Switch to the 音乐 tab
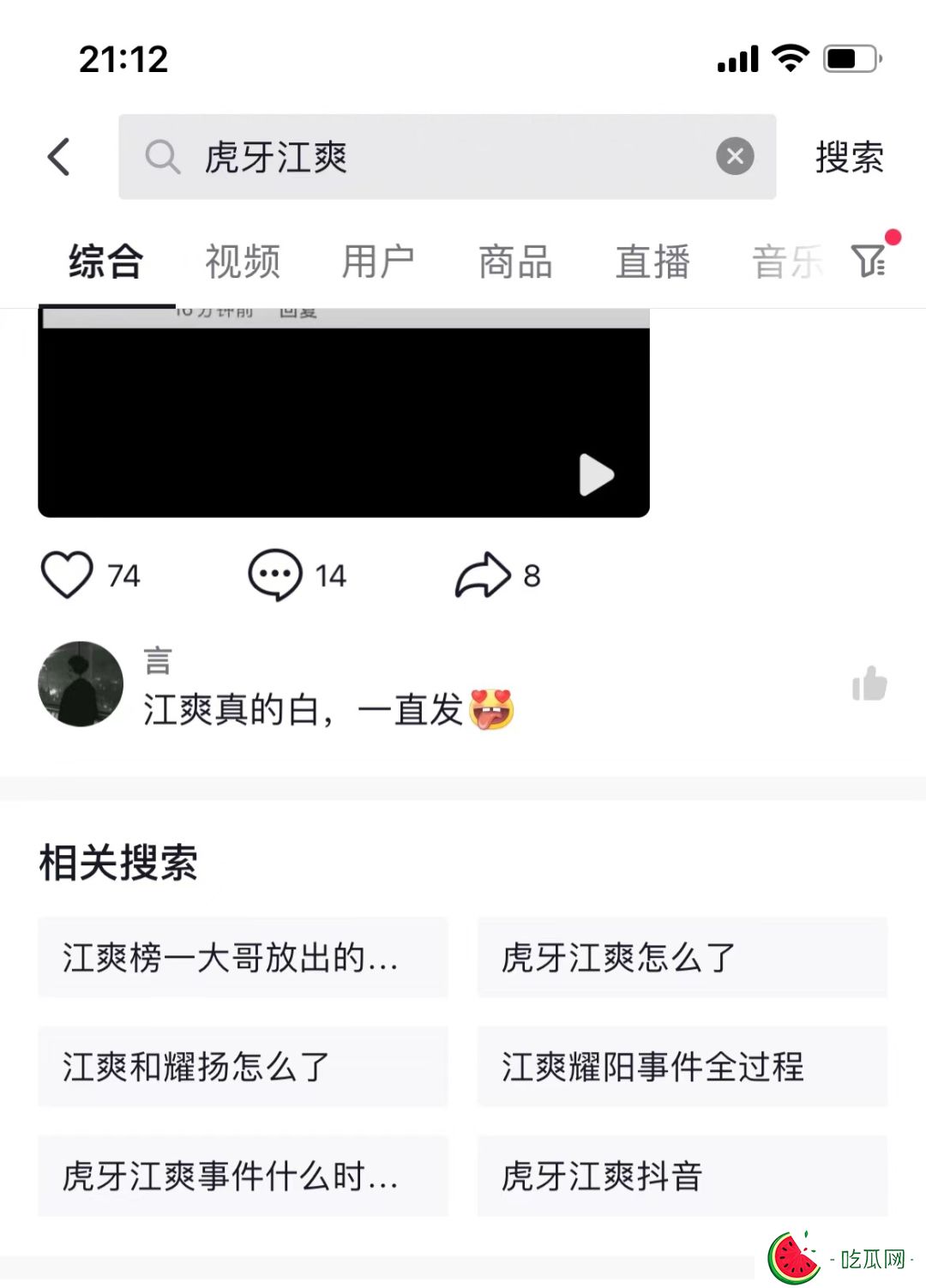926x1288 pixels. [786, 262]
